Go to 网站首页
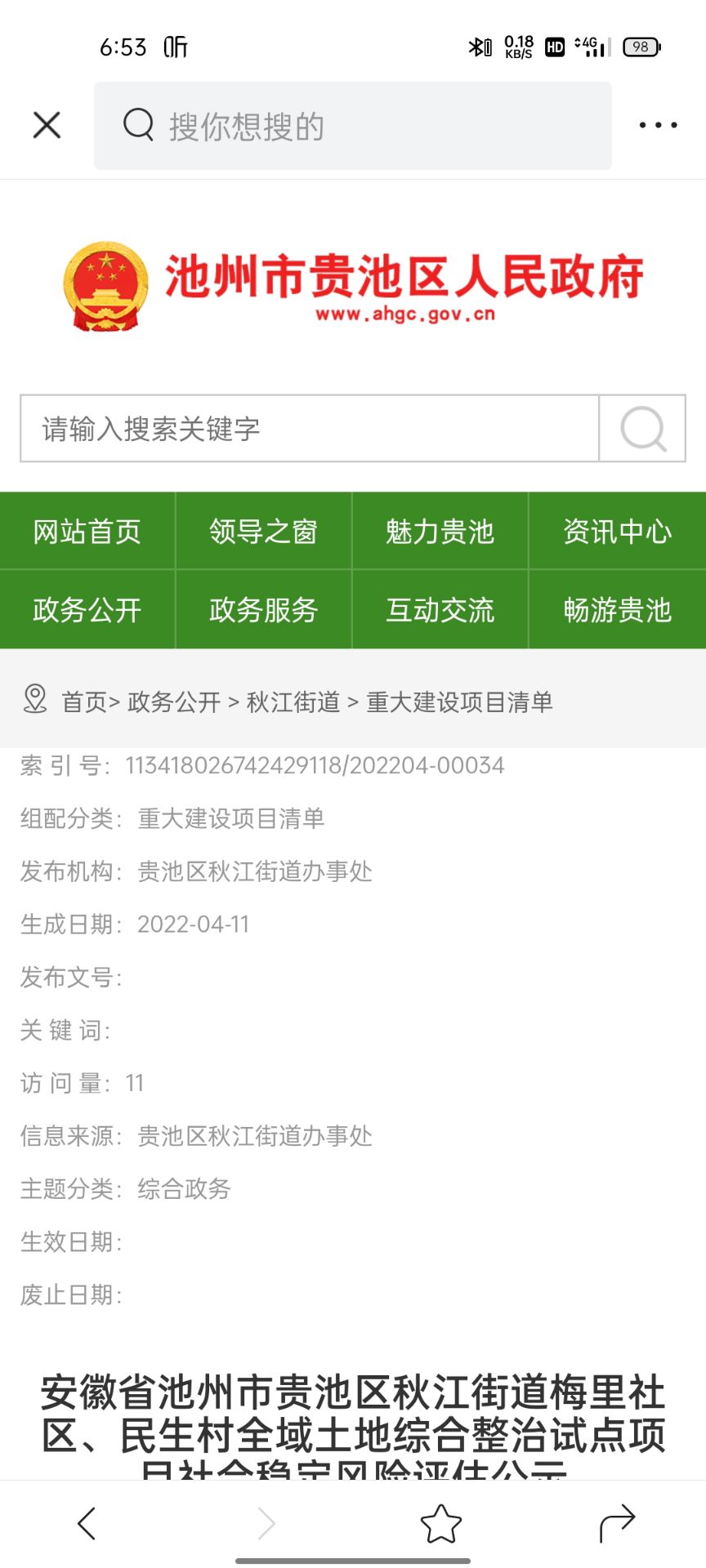The width and height of the screenshot is (706, 1568). (x=87, y=532)
